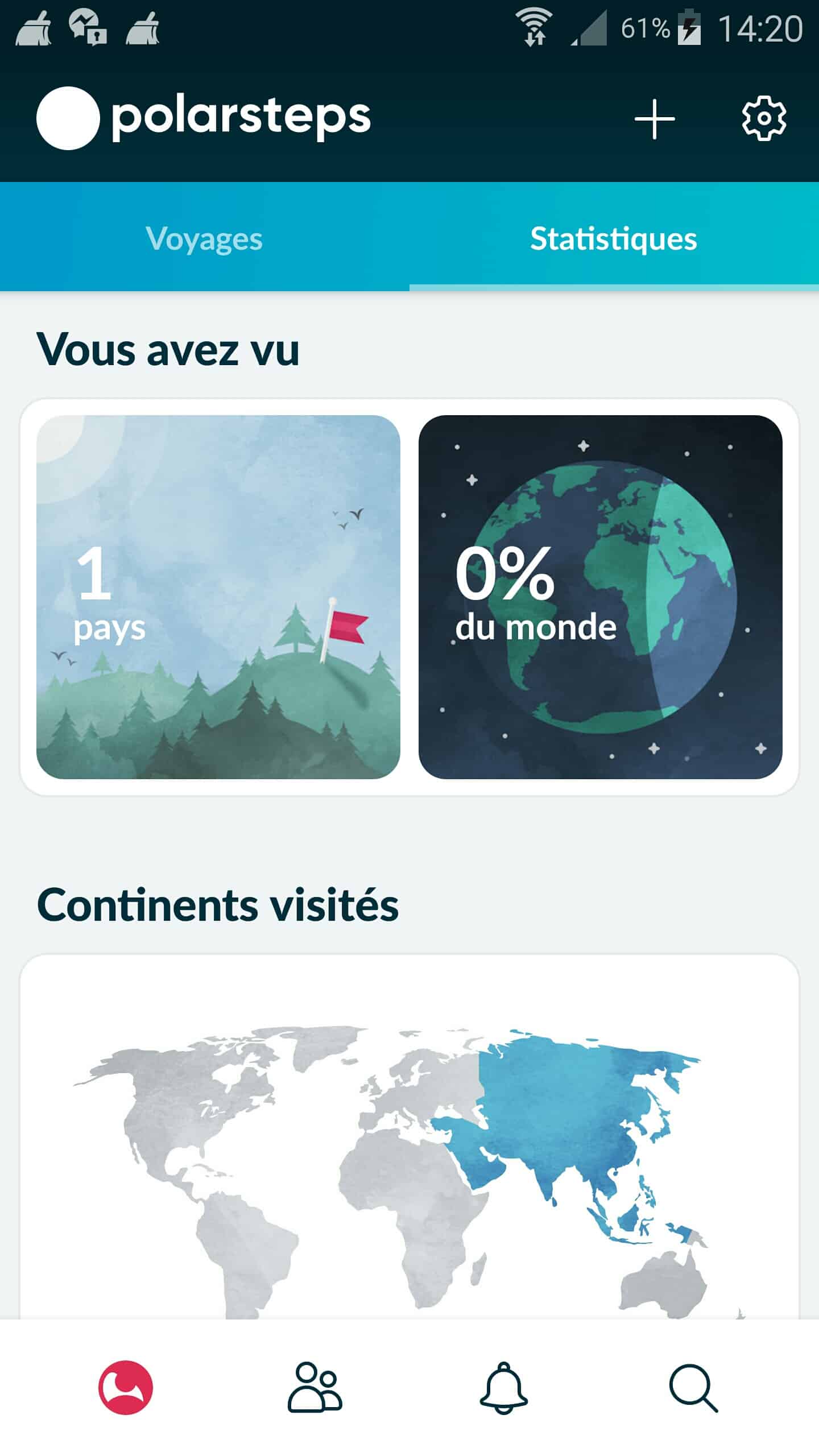Viewport: 819px width, 1456px height.
Task: Open the notifications bell
Action: [x=504, y=1387]
